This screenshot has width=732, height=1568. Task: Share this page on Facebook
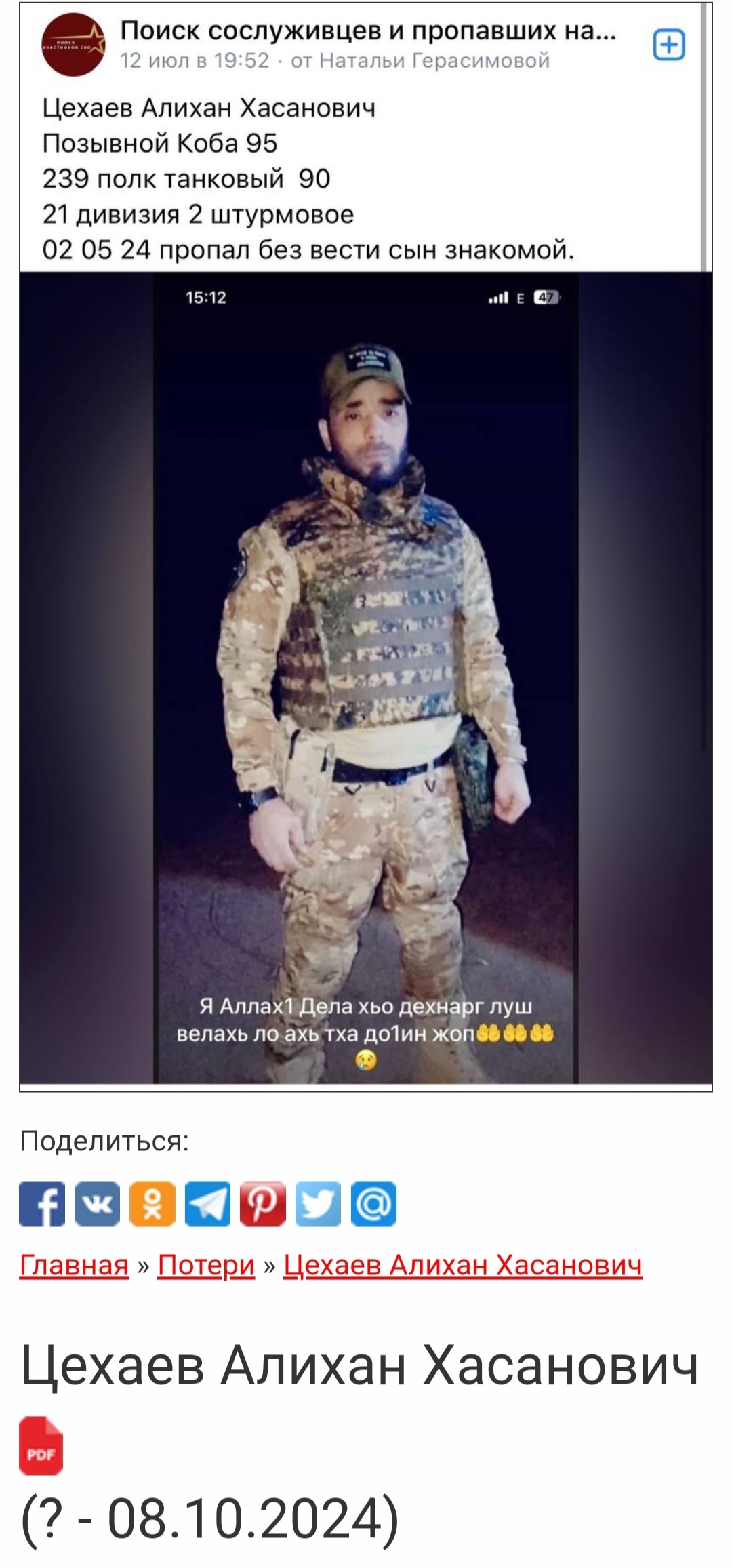(x=42, y=1203)
